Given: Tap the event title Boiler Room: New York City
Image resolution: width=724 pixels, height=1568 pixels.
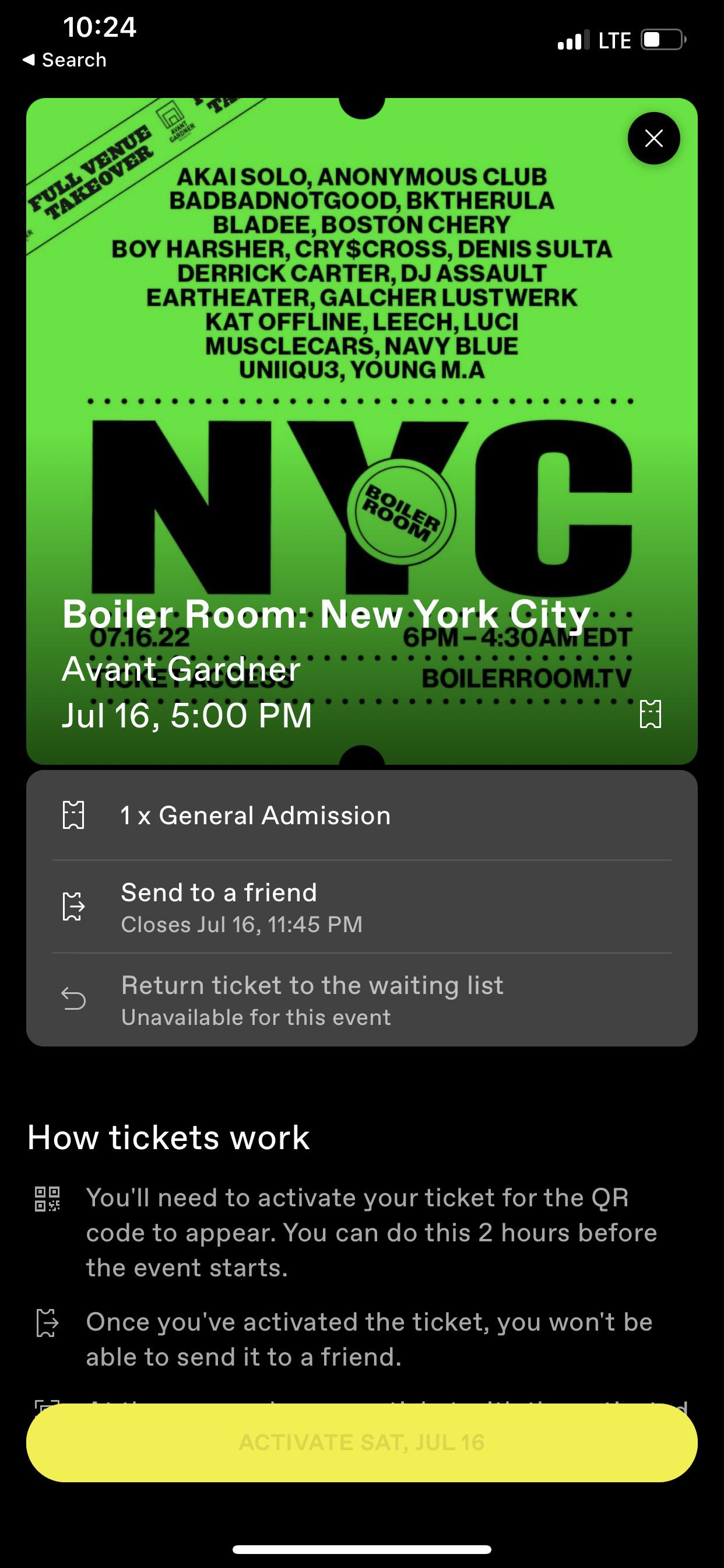Looking at the screenshot, I should tap(326, 614).
